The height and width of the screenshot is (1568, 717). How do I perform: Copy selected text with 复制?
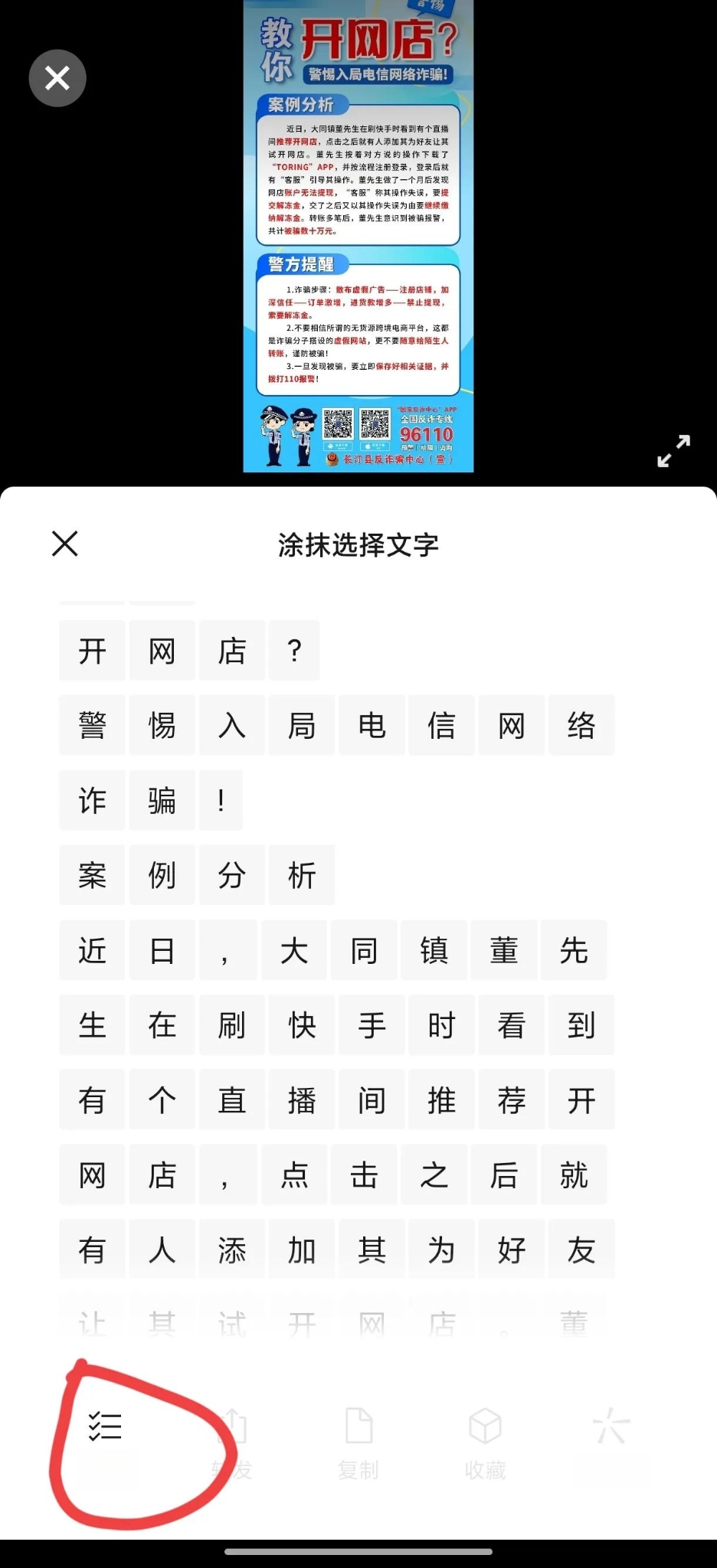coord(358,1443)
